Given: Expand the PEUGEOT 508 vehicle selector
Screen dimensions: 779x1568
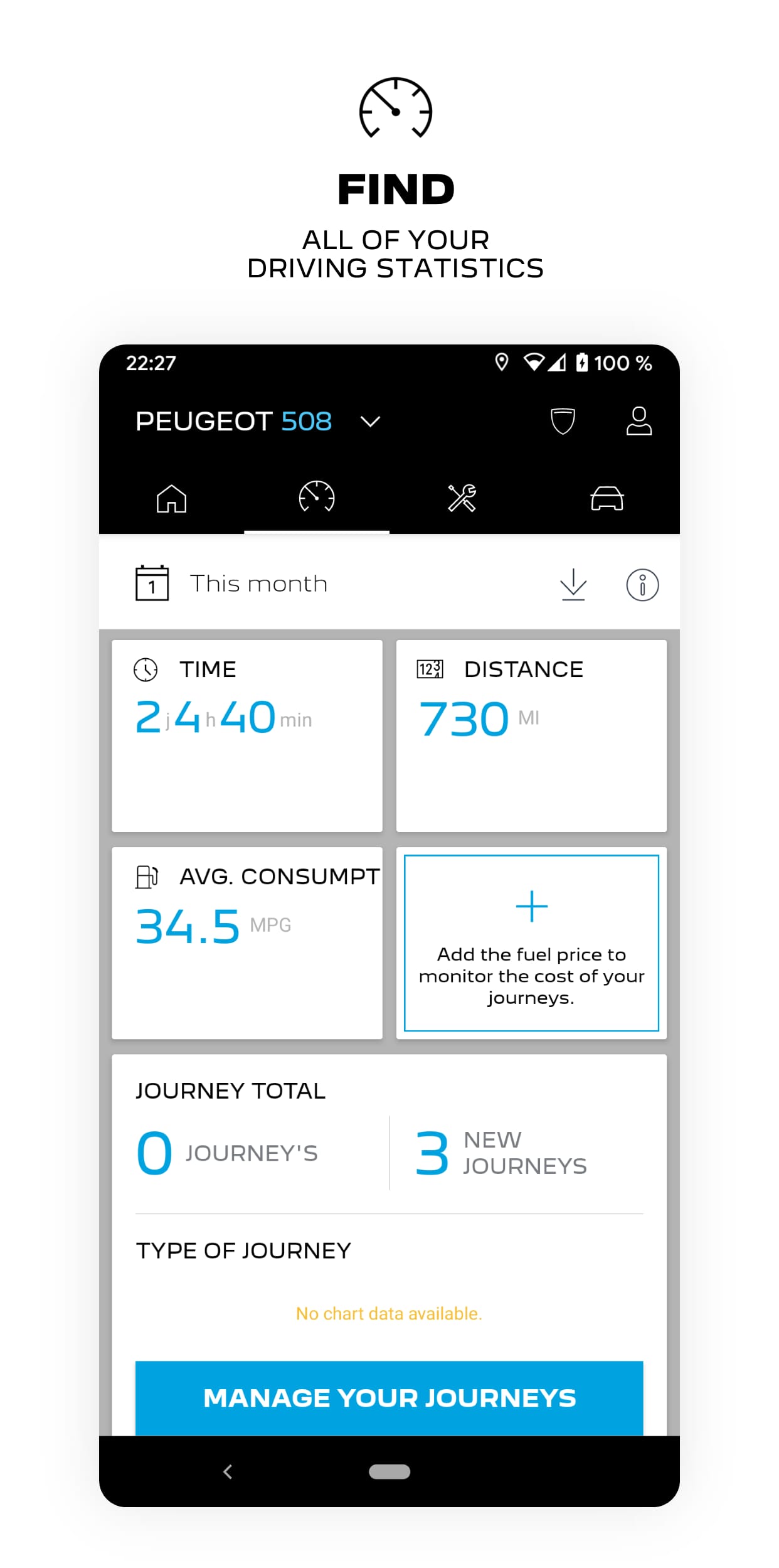Looking at the screenshot, I should click(371, 421).
